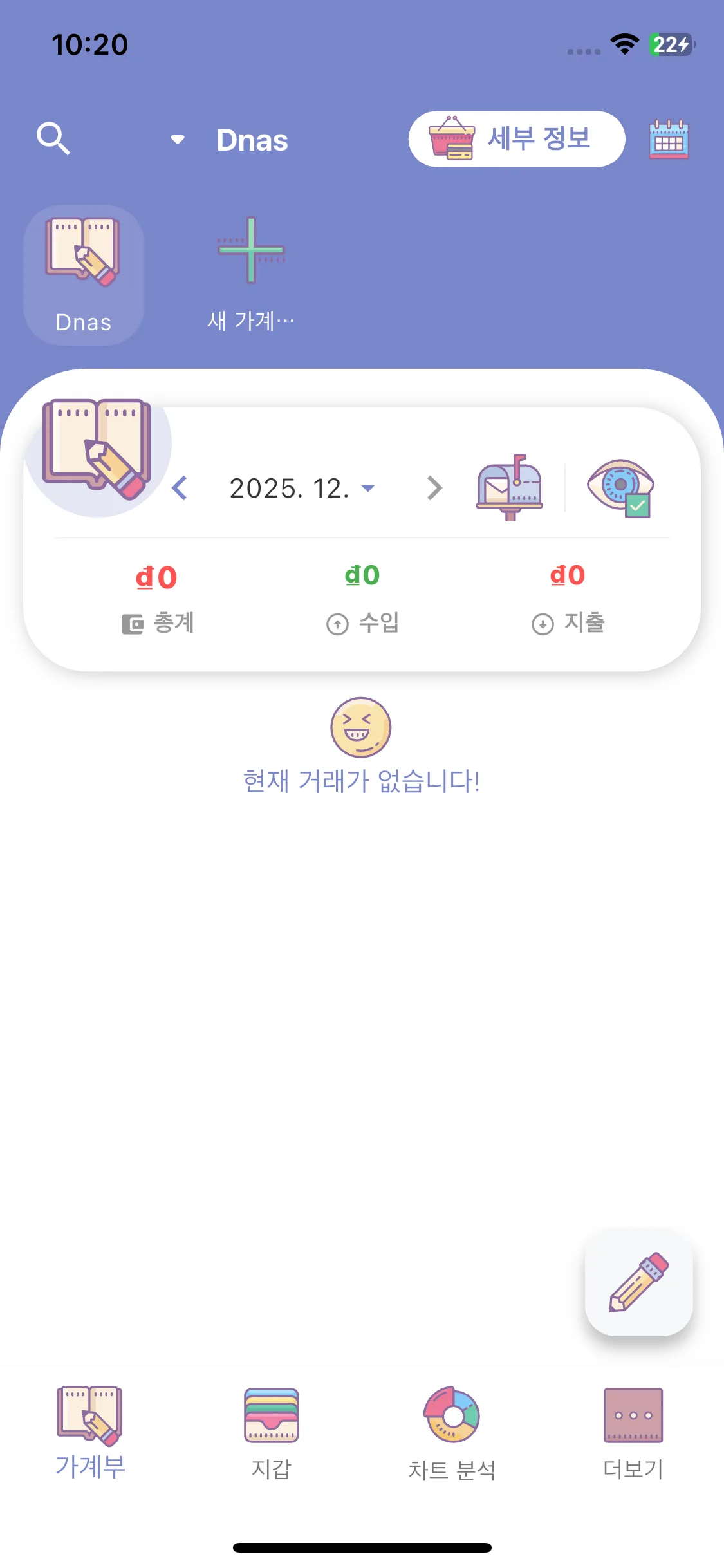Switch to the 차트 분석 tab
The width and height of the screenshot is (724, 1568).
[x=452, y=1433]
